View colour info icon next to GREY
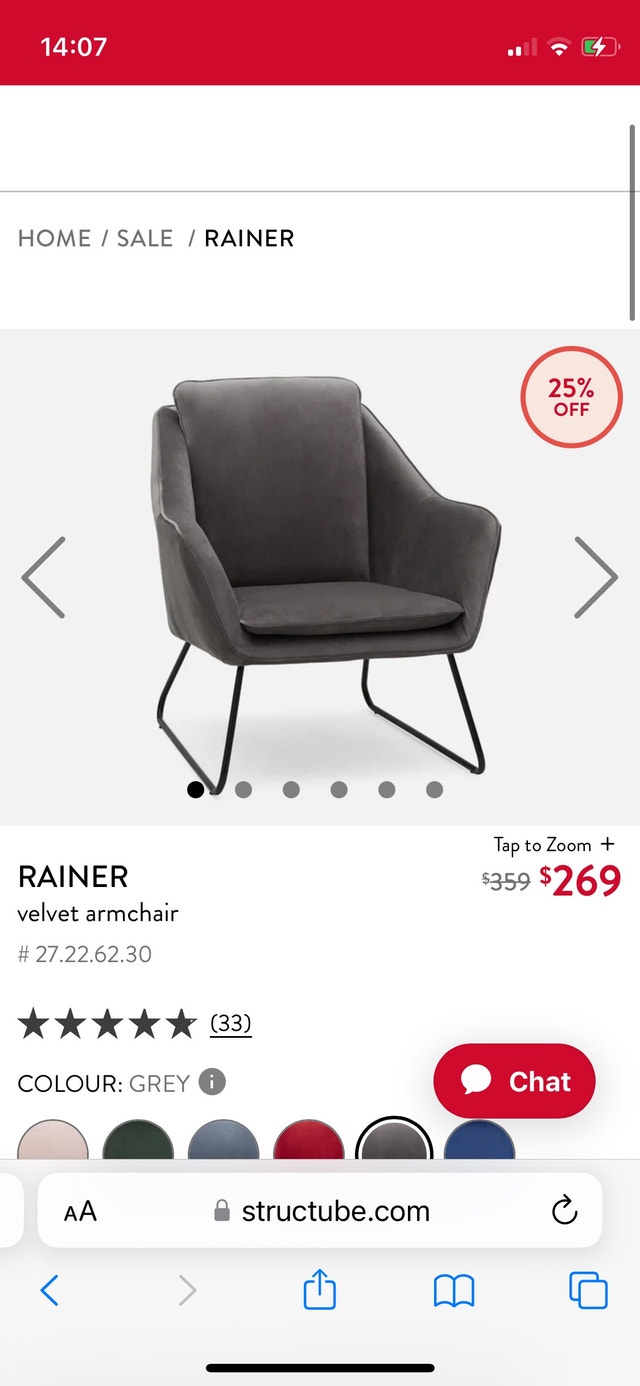The image size is (640, 1386). click(212, 1081)
